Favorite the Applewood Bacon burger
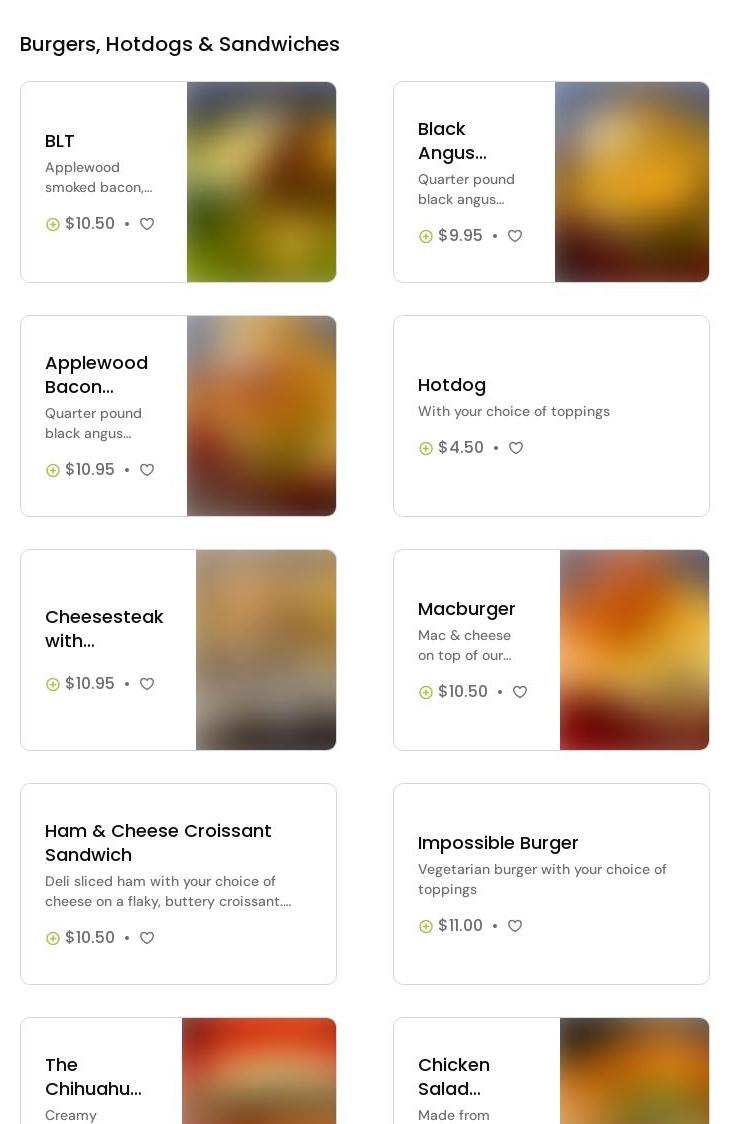 click(x=147, y=470)
